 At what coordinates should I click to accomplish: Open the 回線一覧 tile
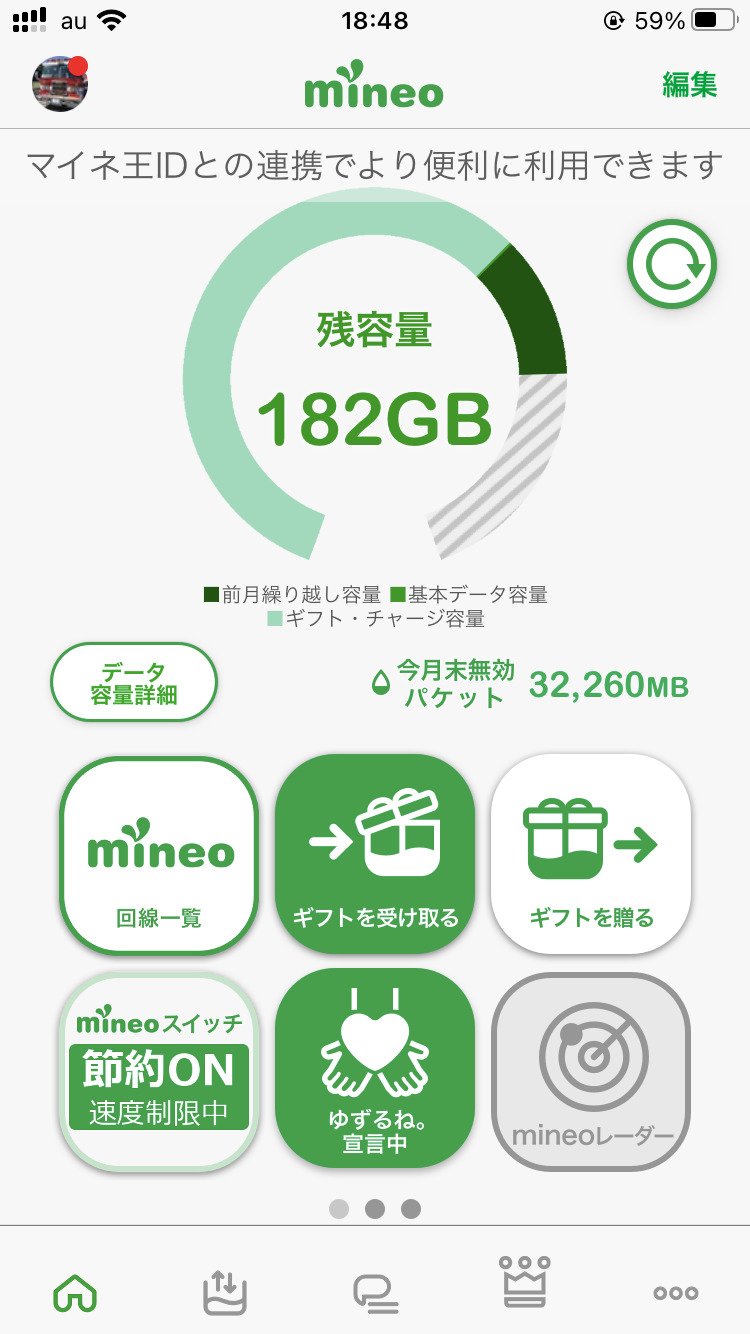coord(159,855)
